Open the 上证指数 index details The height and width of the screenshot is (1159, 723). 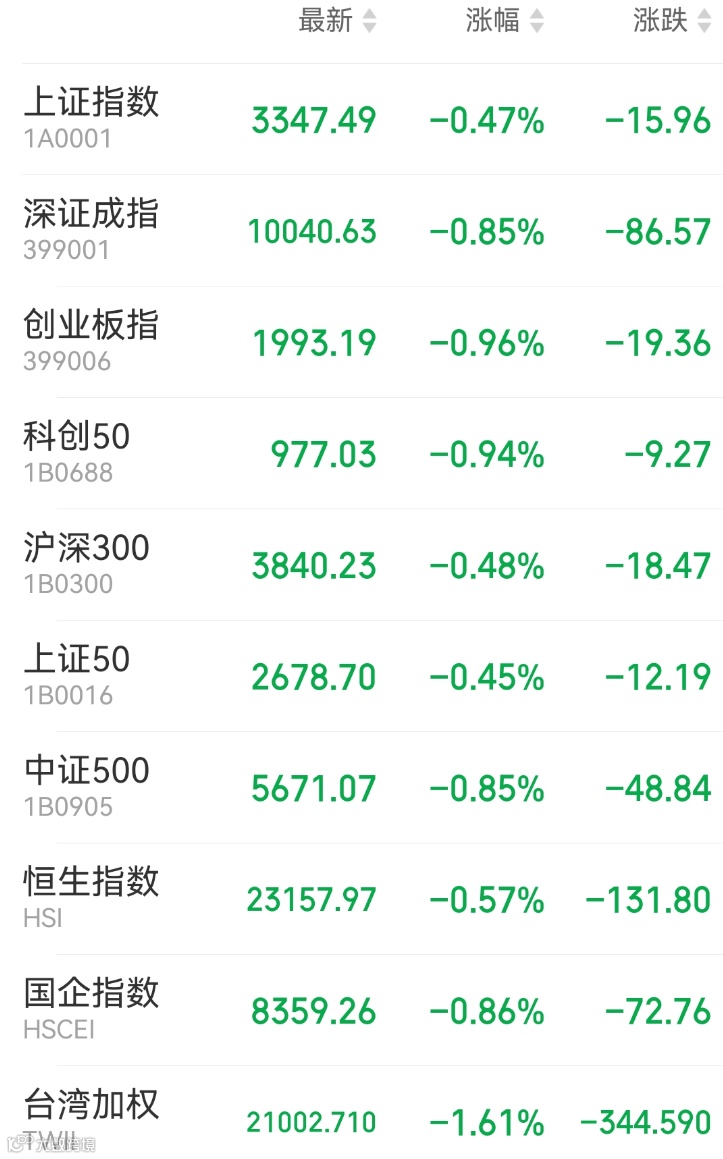[373, 119]
